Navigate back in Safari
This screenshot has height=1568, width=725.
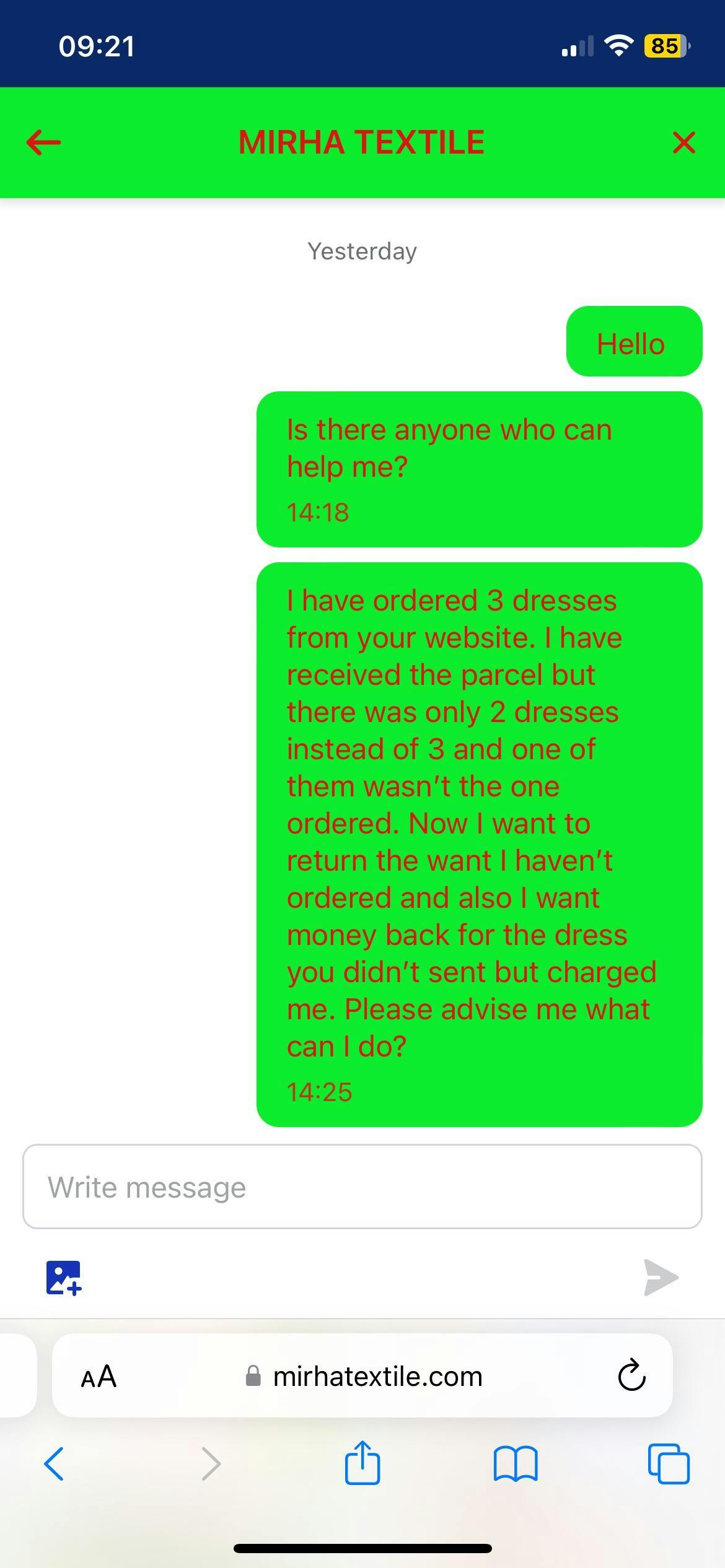click(x=54, y=1464)
